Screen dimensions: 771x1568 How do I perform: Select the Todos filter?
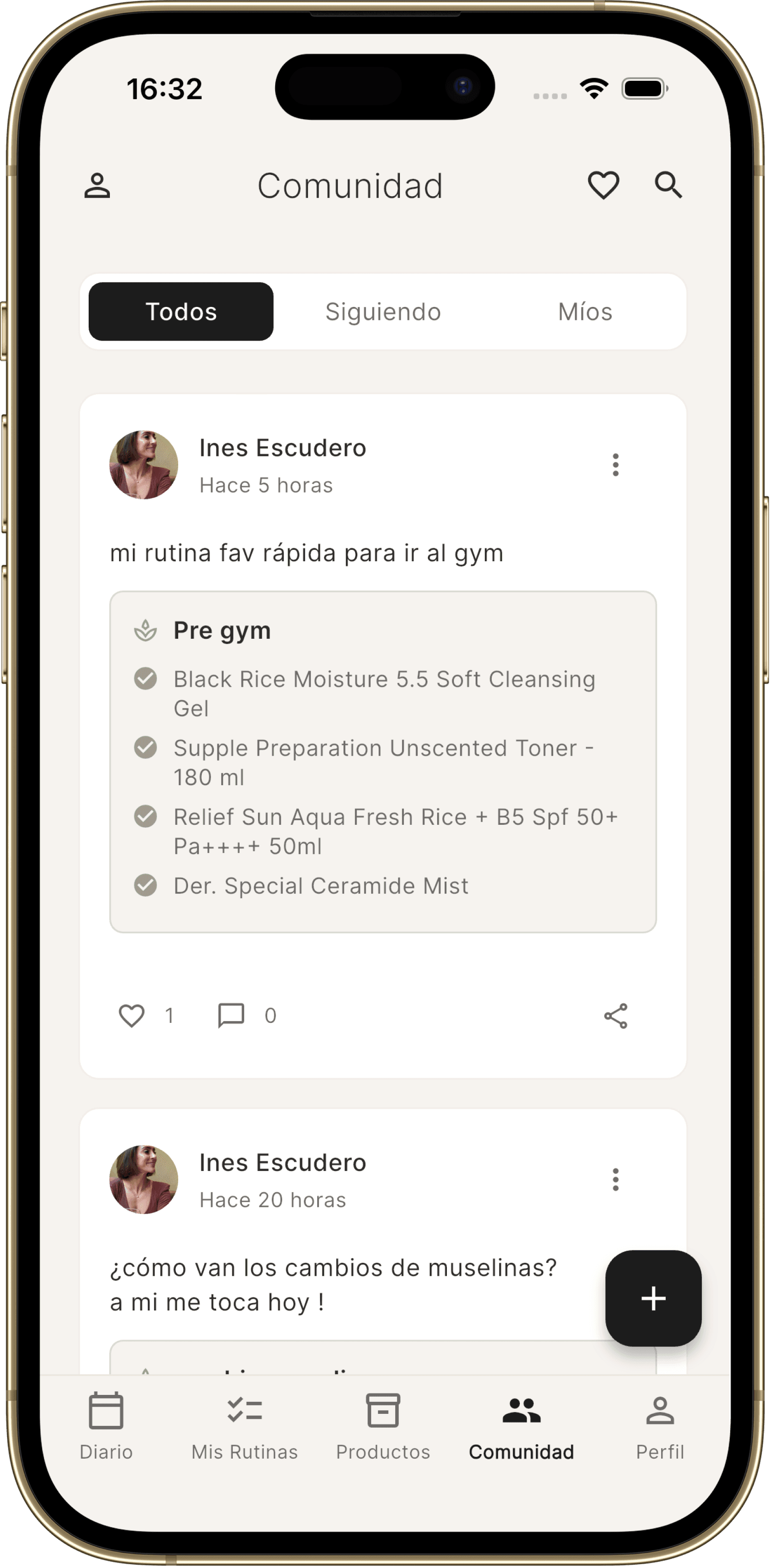pyautogui.click(x=181, y=312)
